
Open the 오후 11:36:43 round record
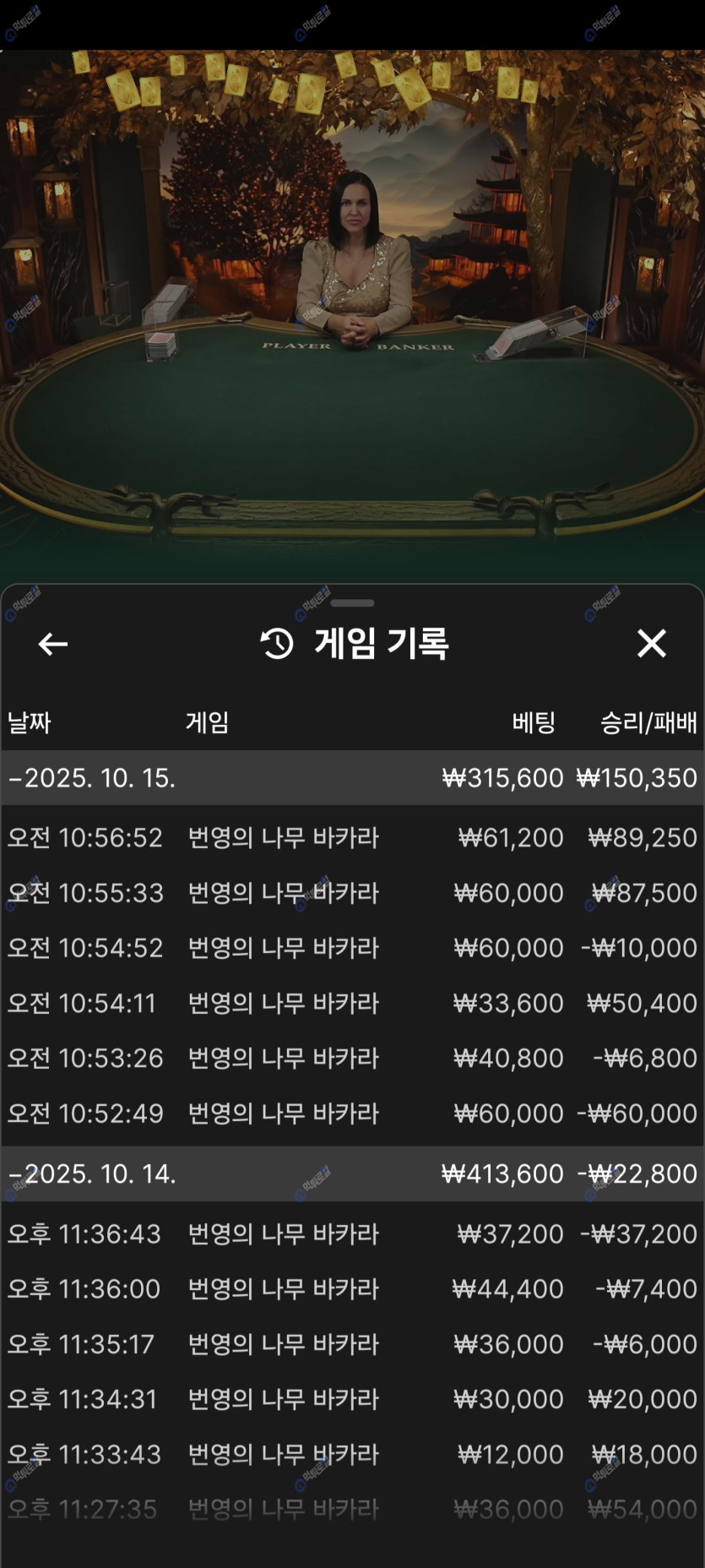352,1234
